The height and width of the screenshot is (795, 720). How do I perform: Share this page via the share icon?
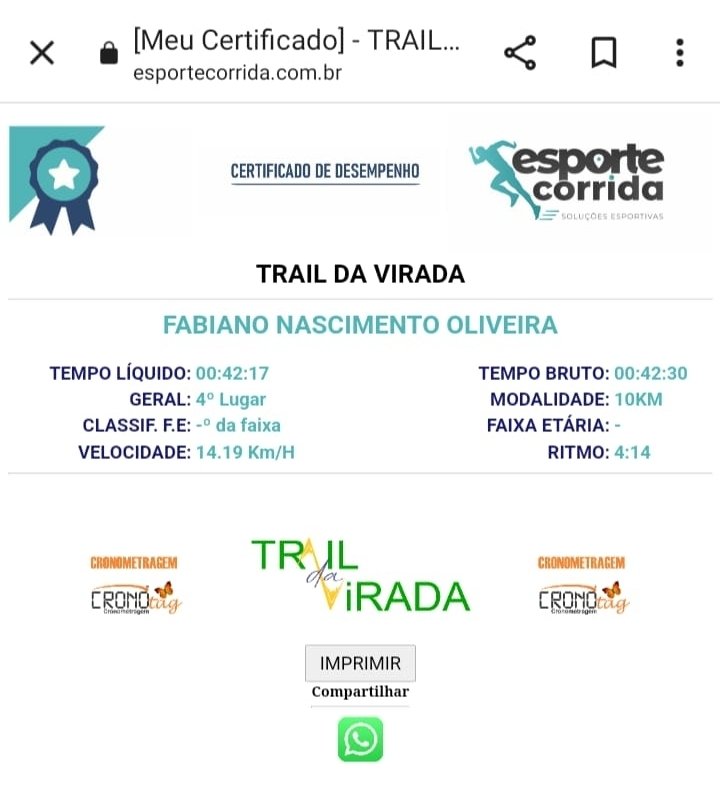(x=520, y=52)
